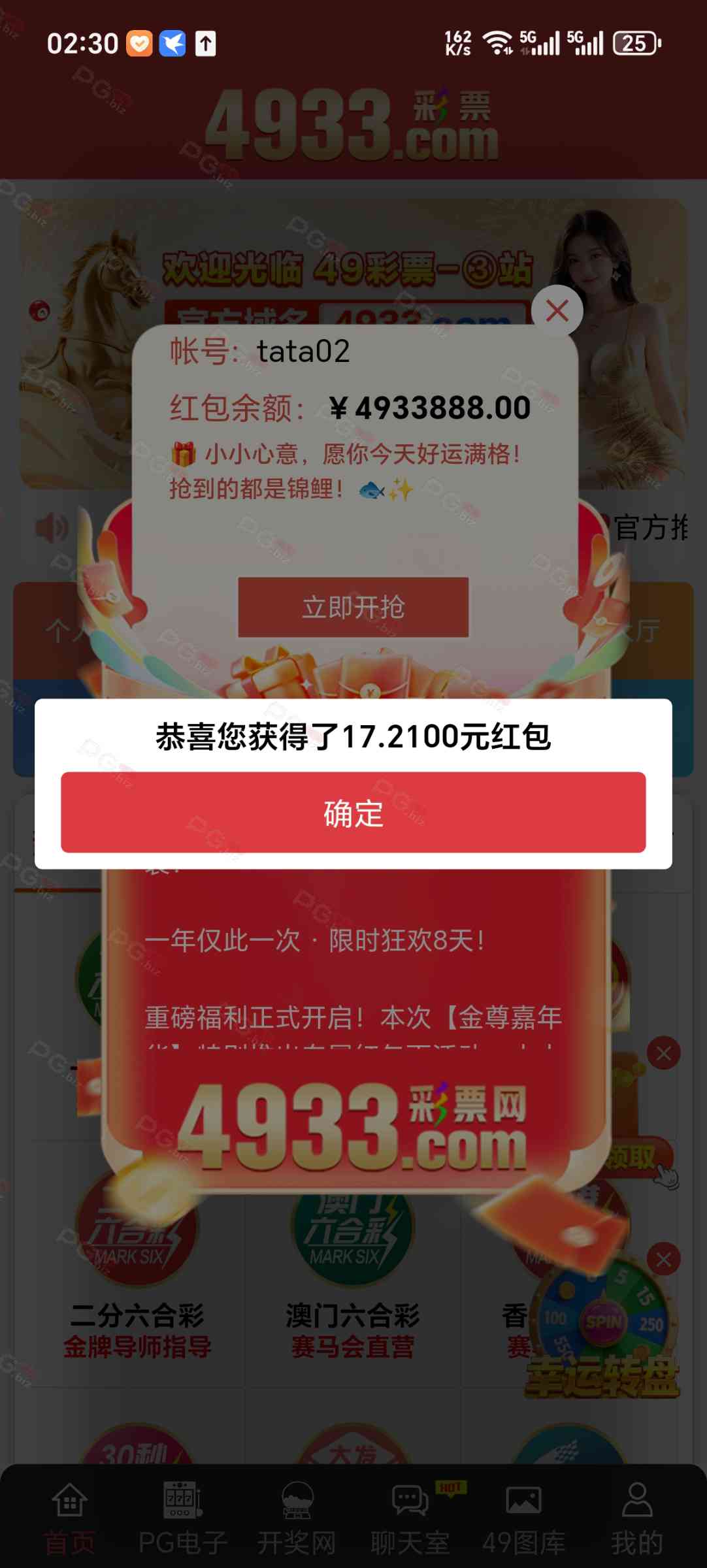
Task: Dismiss the 领取 floating widget
Action: [663, 1053]
